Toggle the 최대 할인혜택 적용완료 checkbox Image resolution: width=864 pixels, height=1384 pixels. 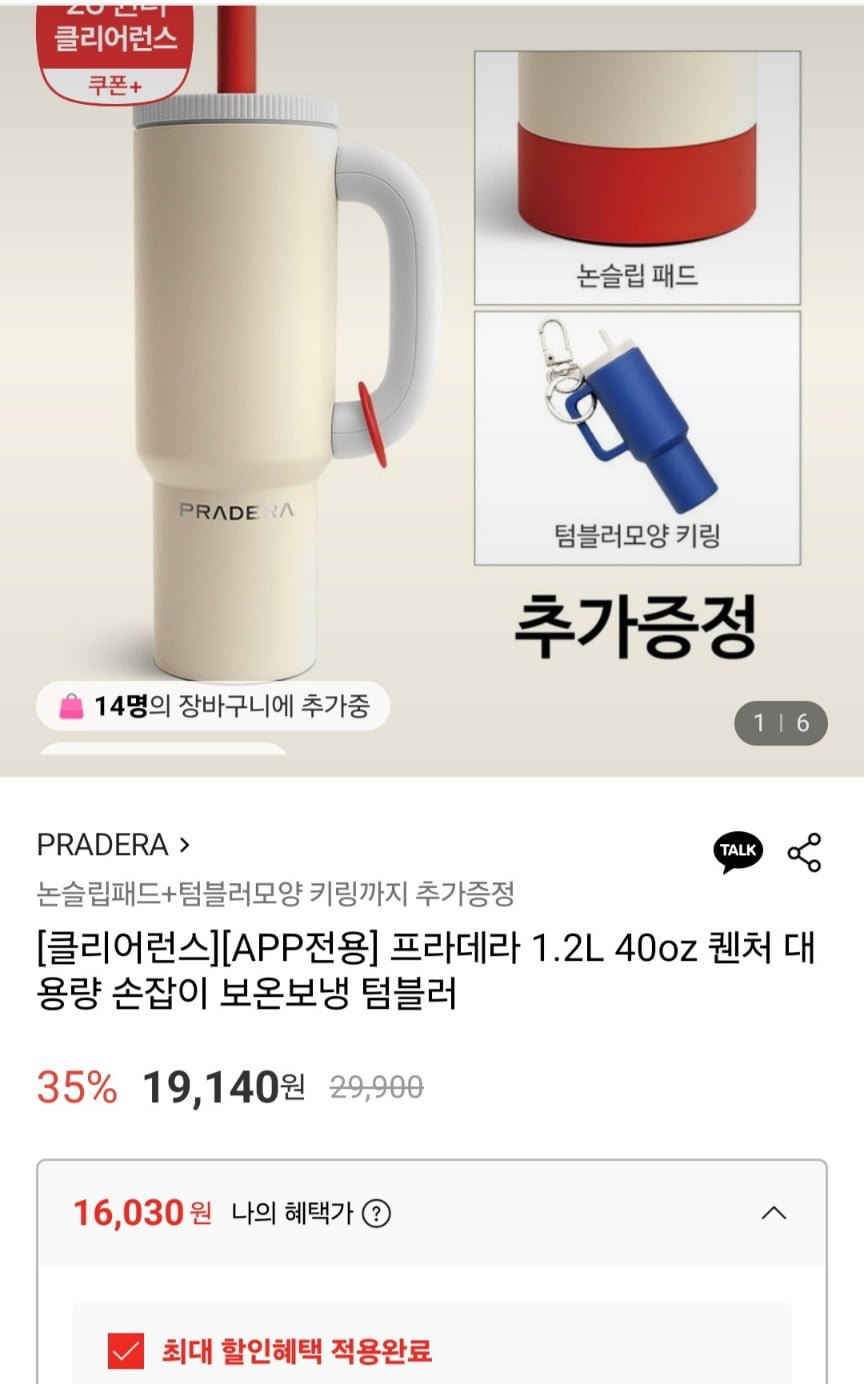[x=125, y=1352]
